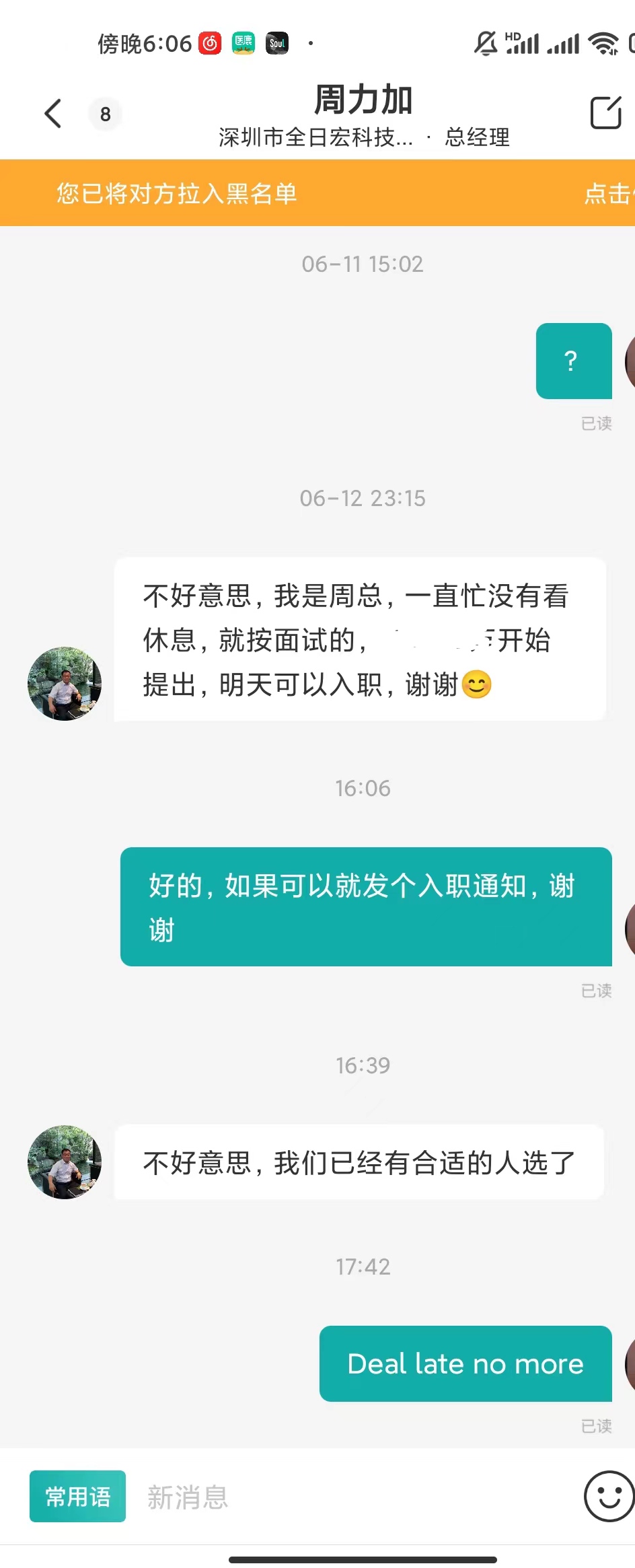Tap 周力加's avatar beside the first message
The height and width of the screenshot is (1568, 635).
click(65, 684)
